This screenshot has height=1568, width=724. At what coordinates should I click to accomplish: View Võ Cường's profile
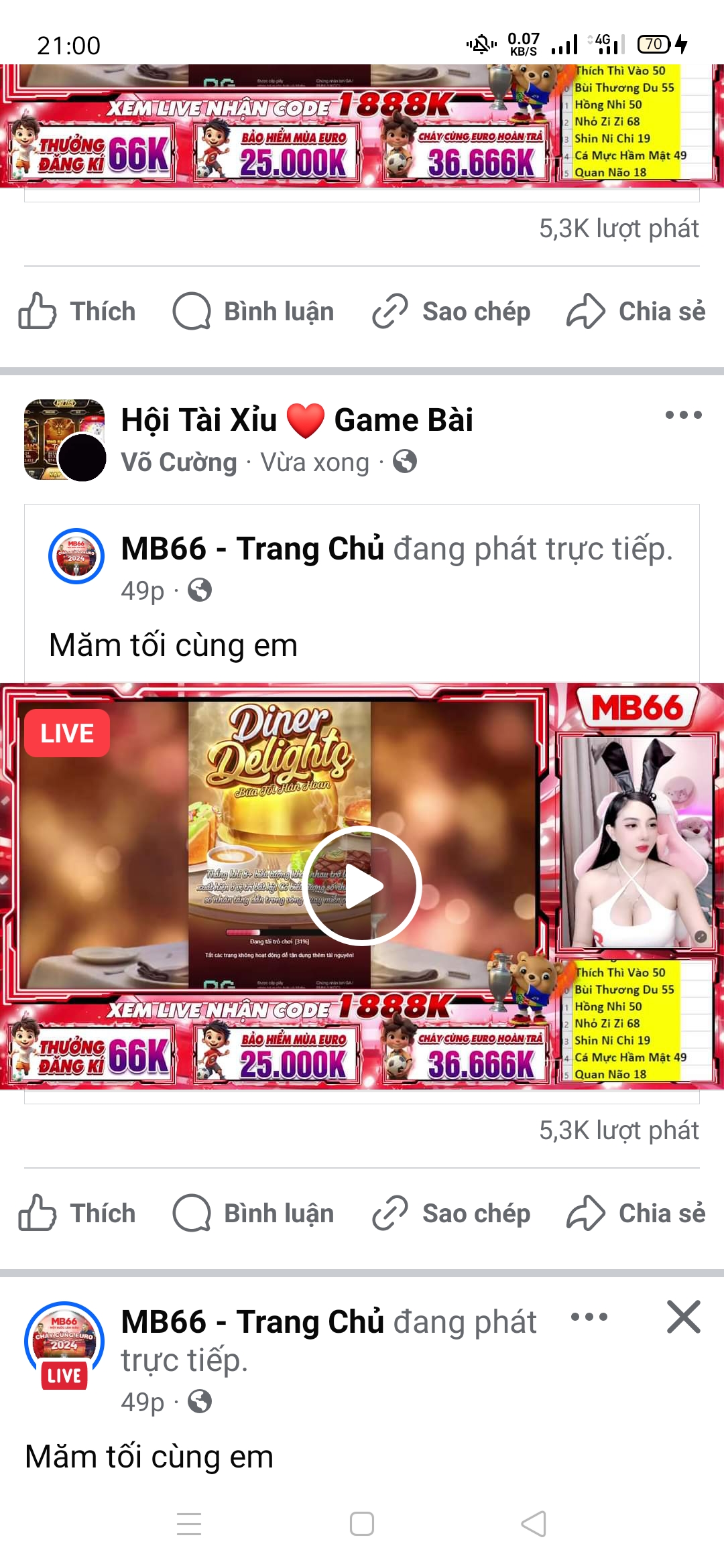179,462
